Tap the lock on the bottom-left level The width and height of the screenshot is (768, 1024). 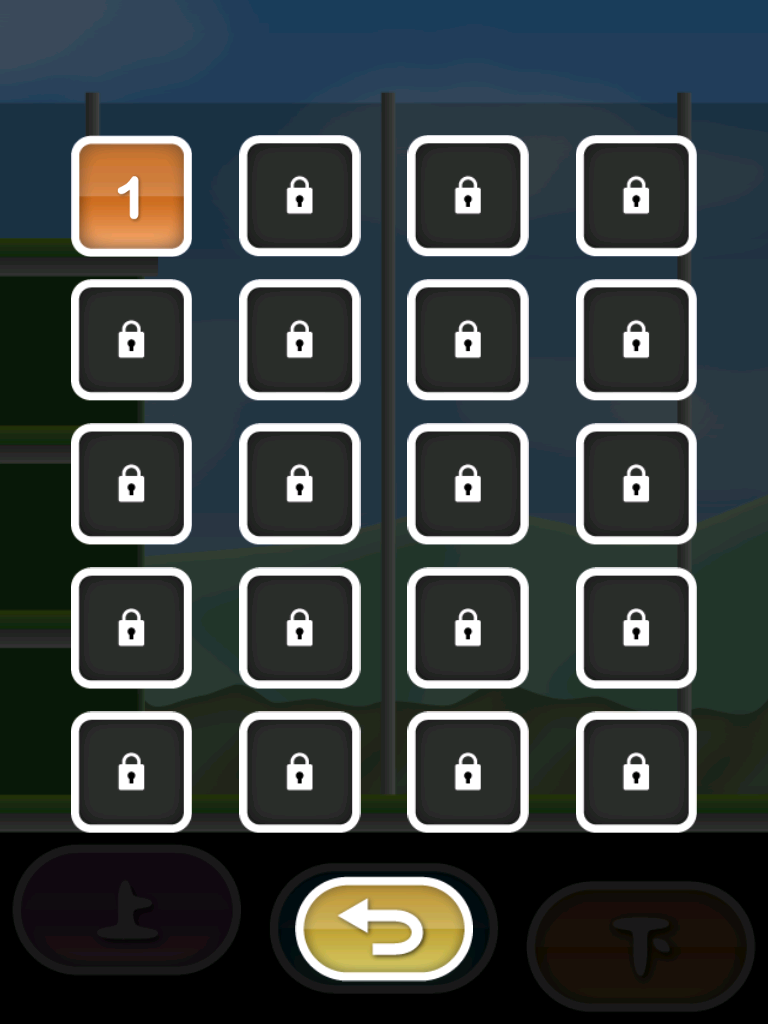pos(131,771)
